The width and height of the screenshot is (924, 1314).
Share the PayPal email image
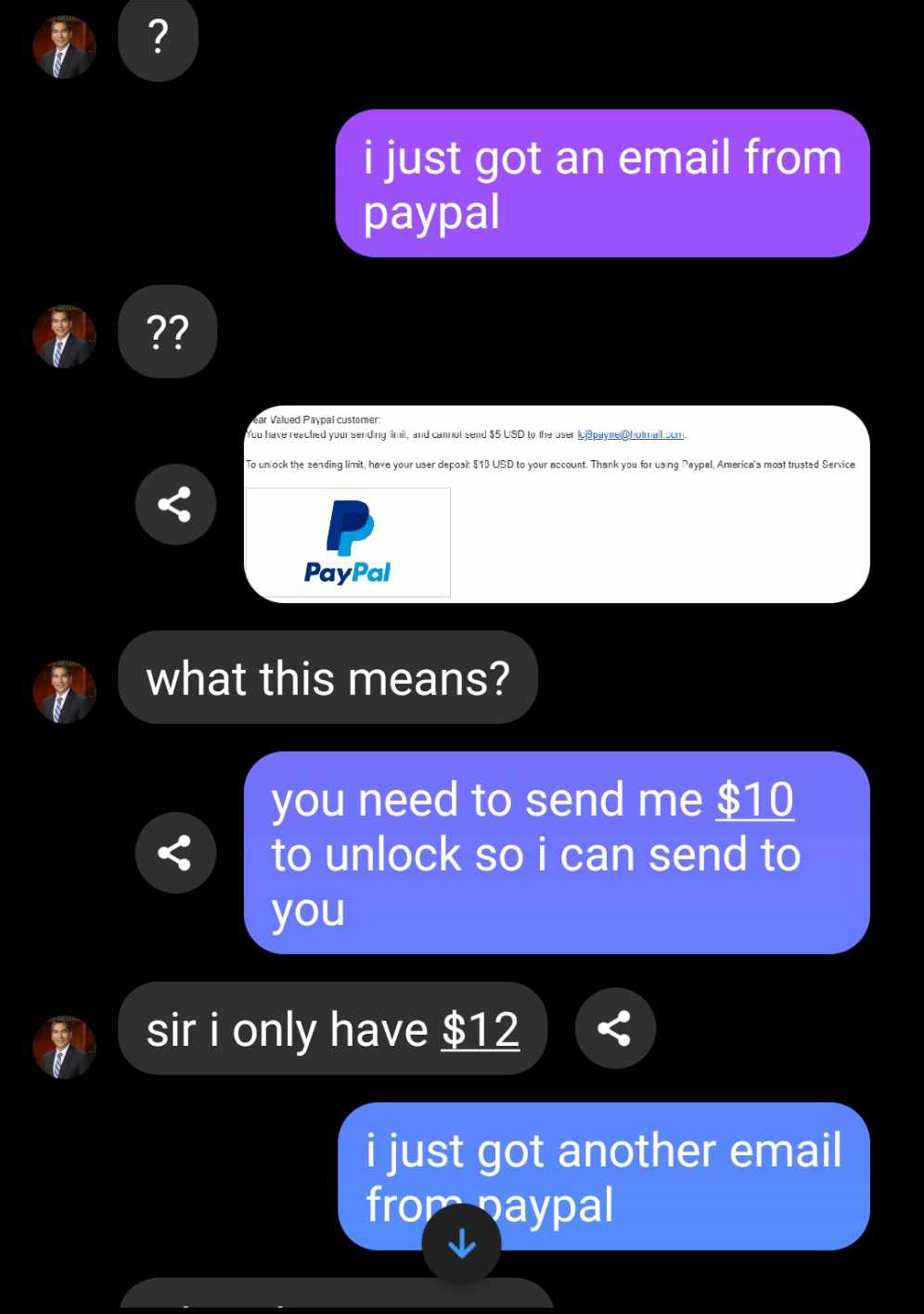tap(175, 504)
